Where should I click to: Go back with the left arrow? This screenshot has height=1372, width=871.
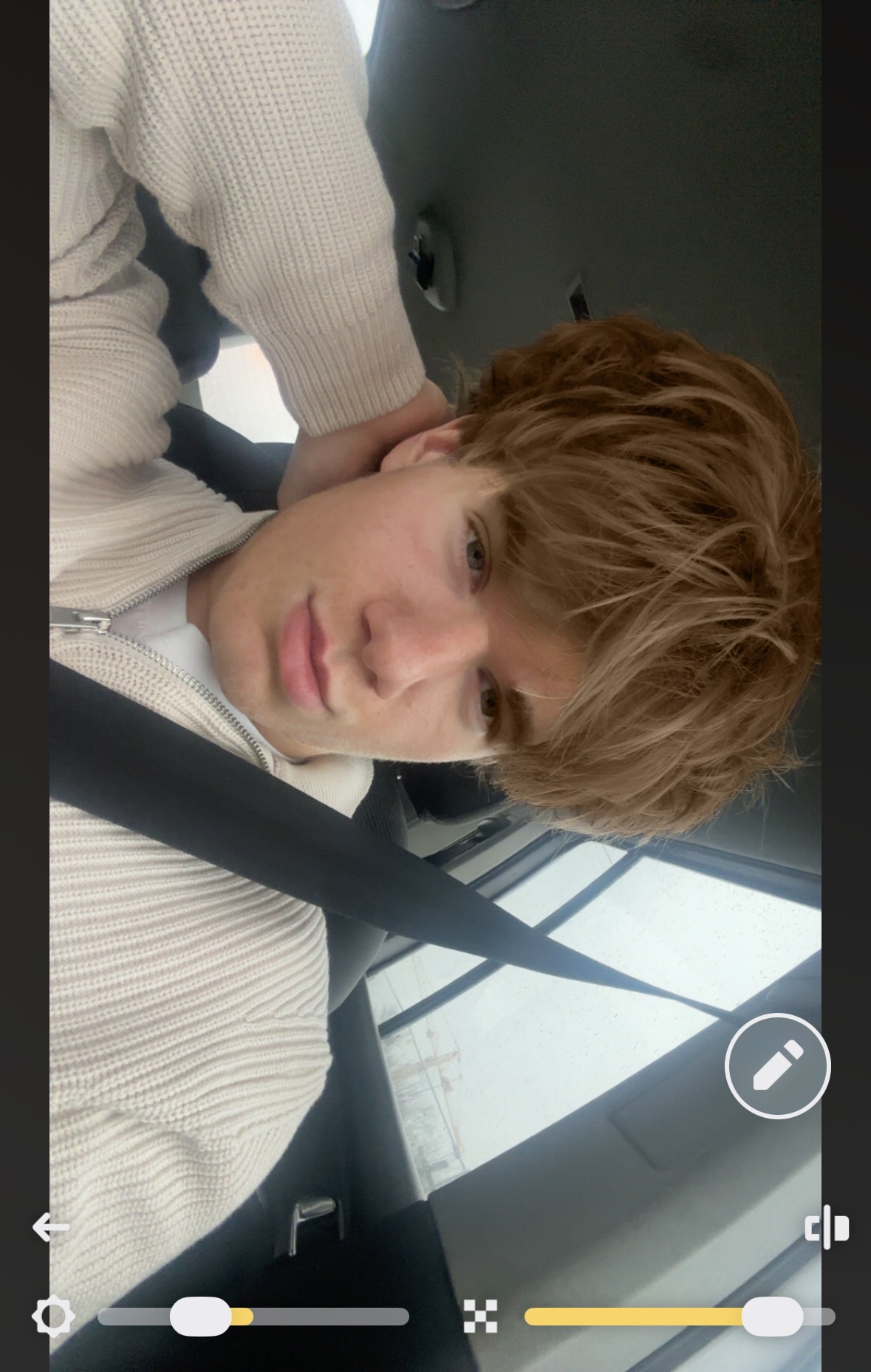click(x=51, y=1228)
